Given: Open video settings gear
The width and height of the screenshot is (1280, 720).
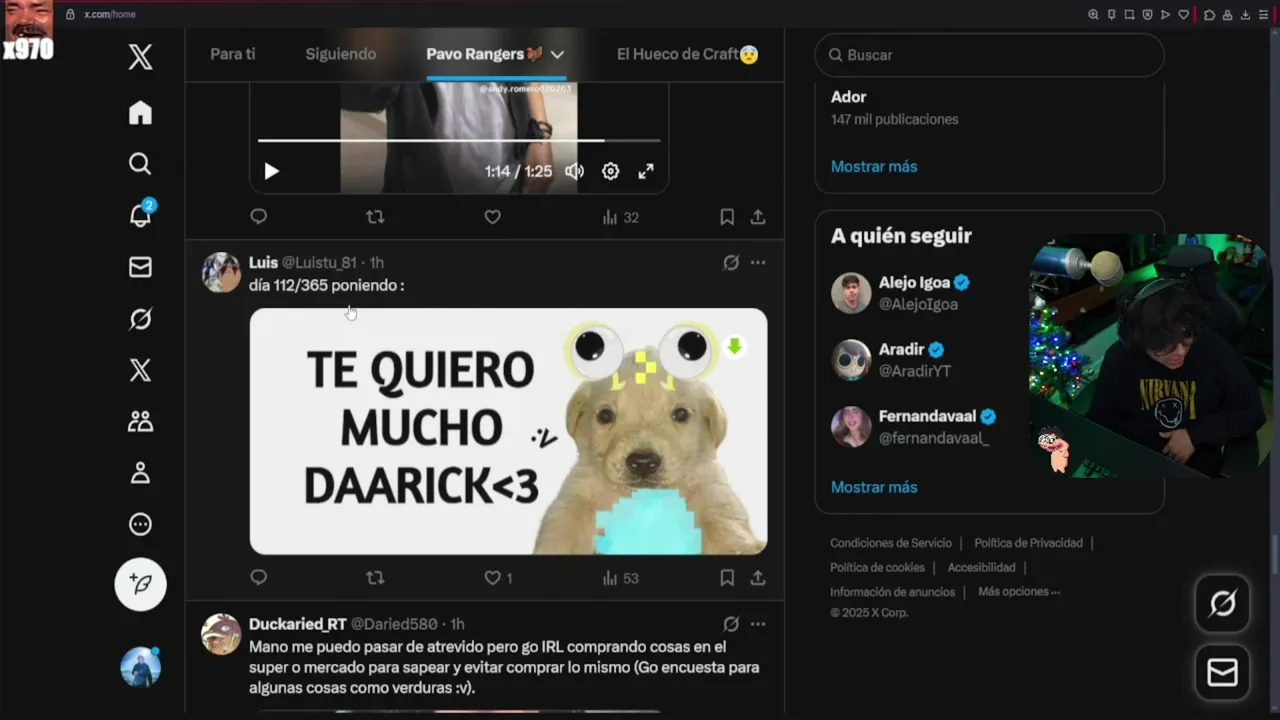Looking at the screenshot, I should coord(610,171).
